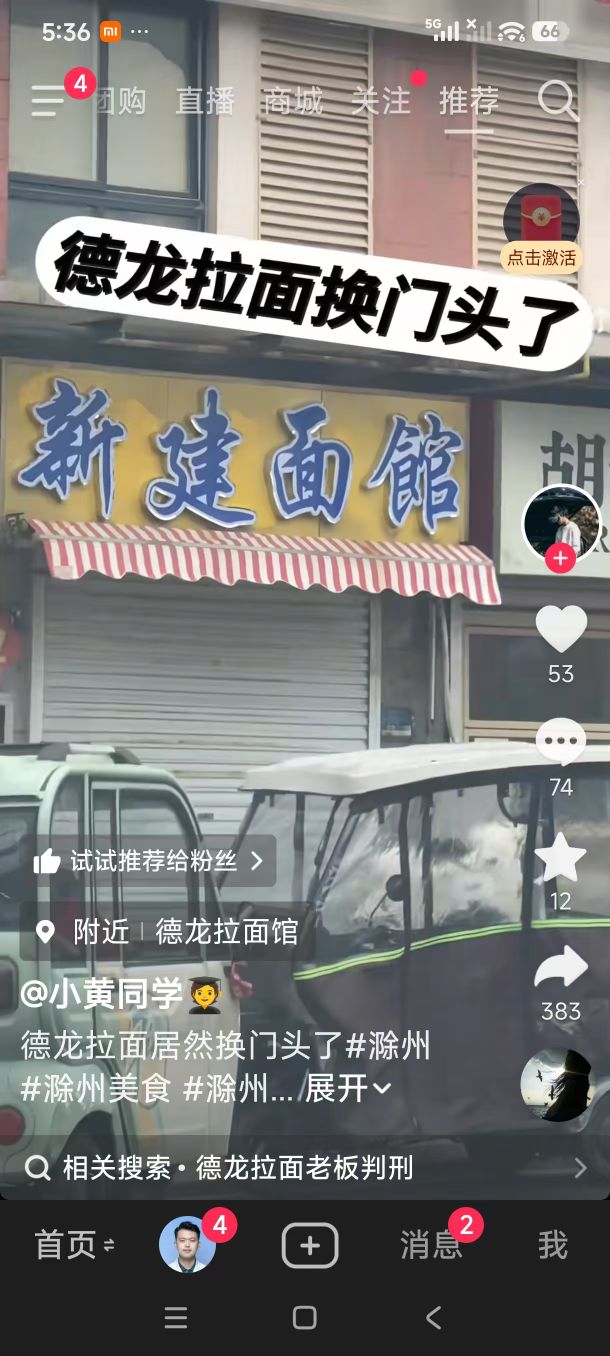This screenshot has width=610, height=1356.
Task: Like this video with the heart
Action: pyautogui.click(x=561, y=631)
